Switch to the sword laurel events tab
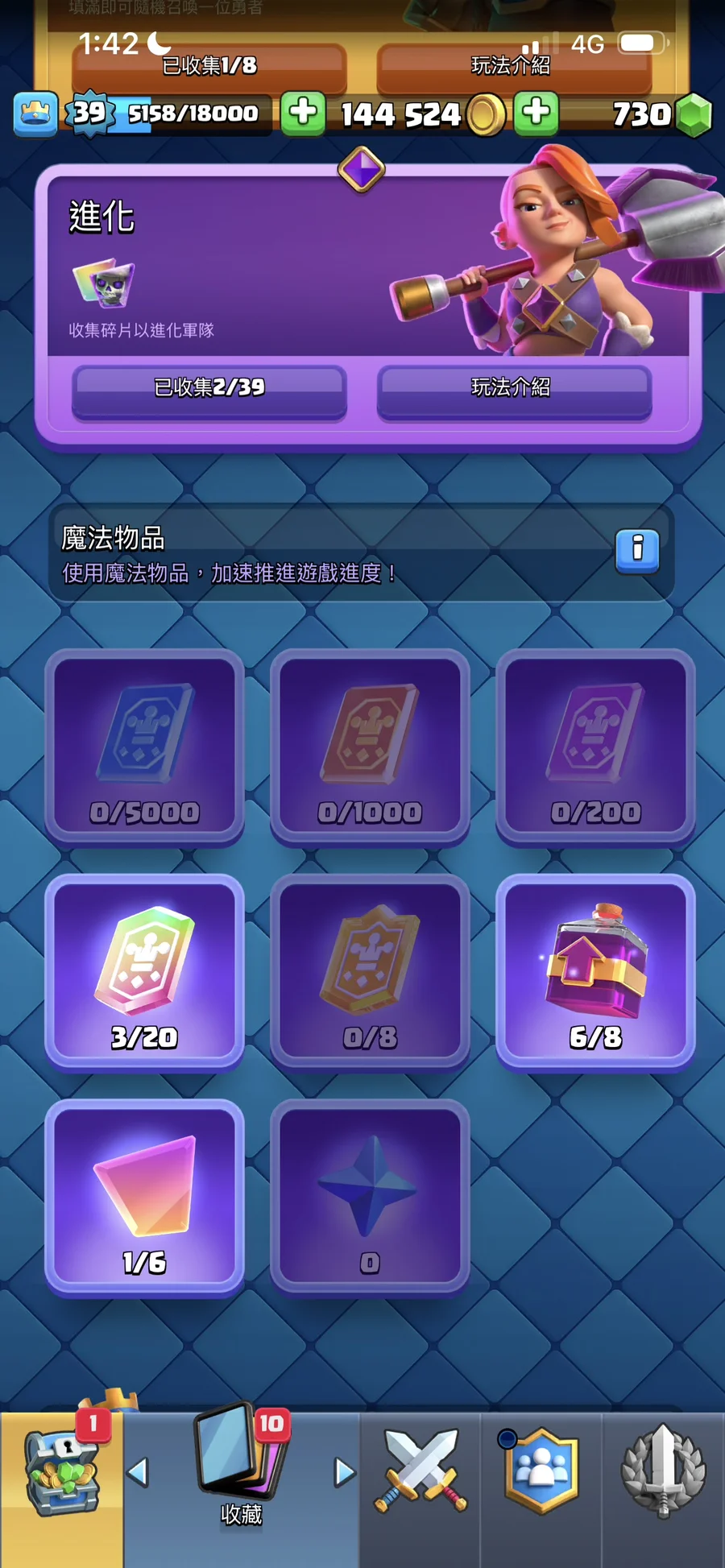The width and height of the screenshot is (725, 1568). tap(663, 1474)
